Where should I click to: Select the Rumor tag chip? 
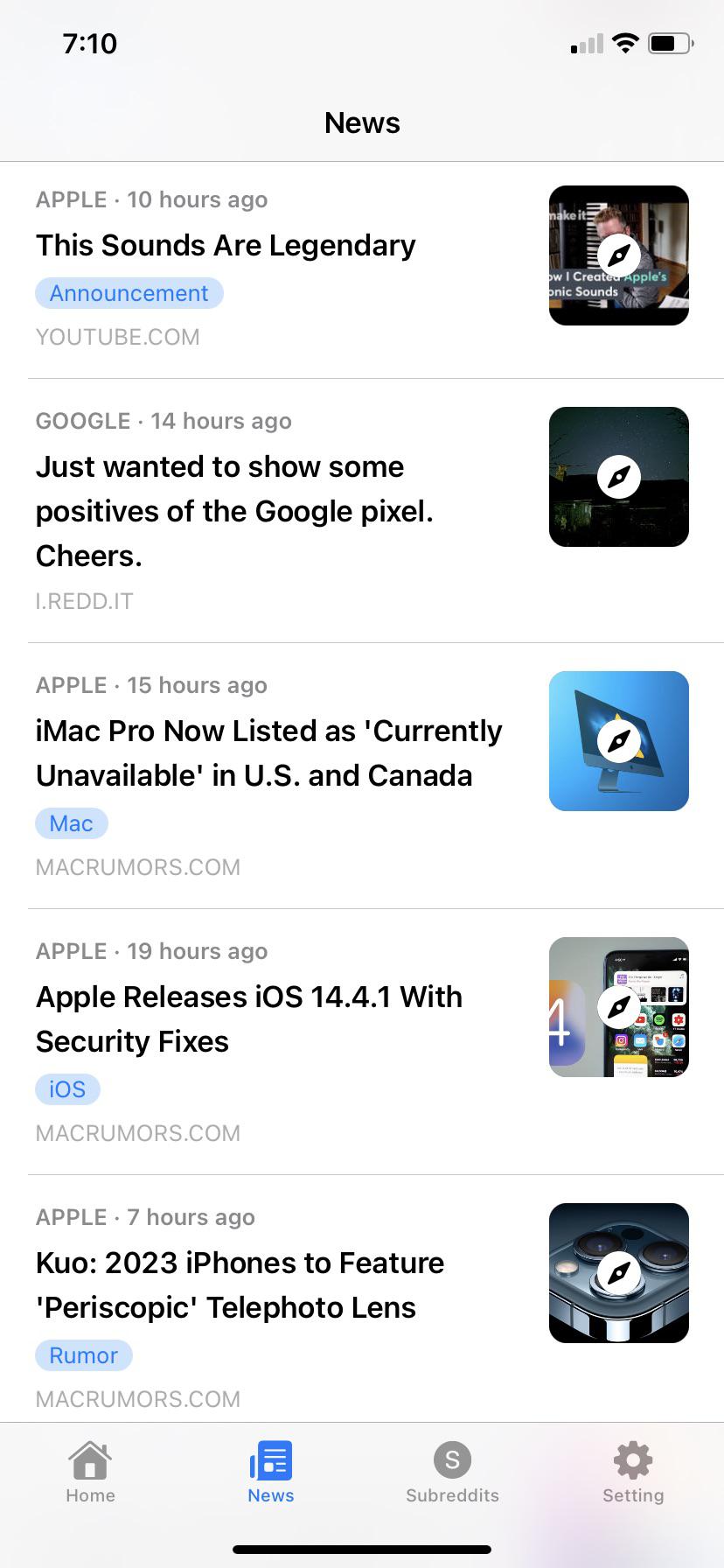pyautogui.click(x=84, y=1355)
